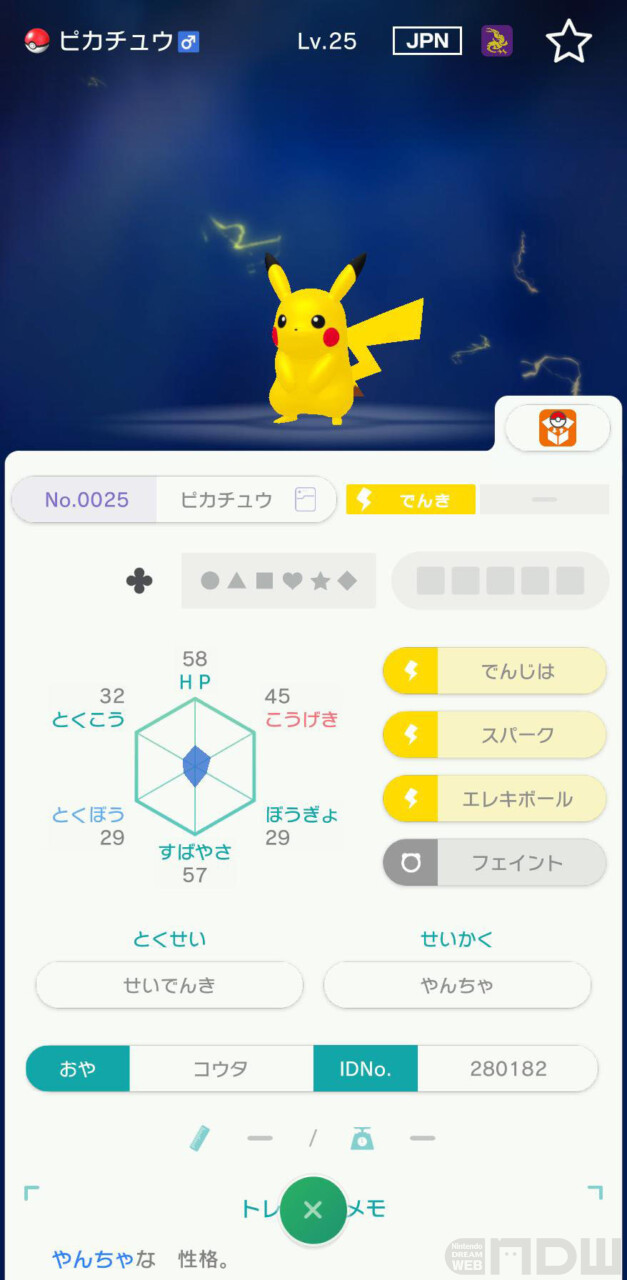The height and width of the screenshot is (1280, 627).
Task: Open the Pokémon box icon button
Action: pyautogui.click(x=557, y=428)
